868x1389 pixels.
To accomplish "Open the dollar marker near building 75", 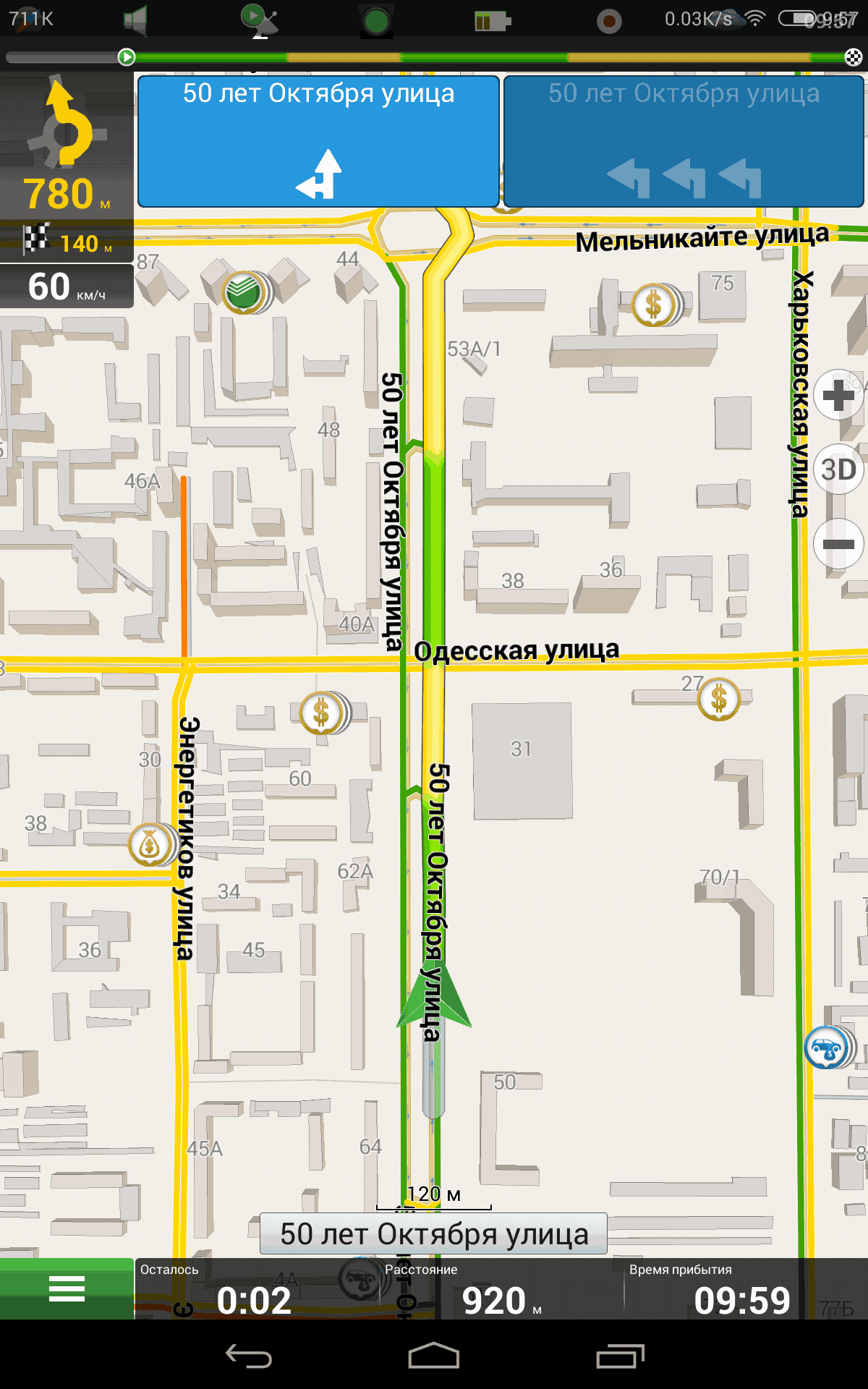I will coord(654,305).
